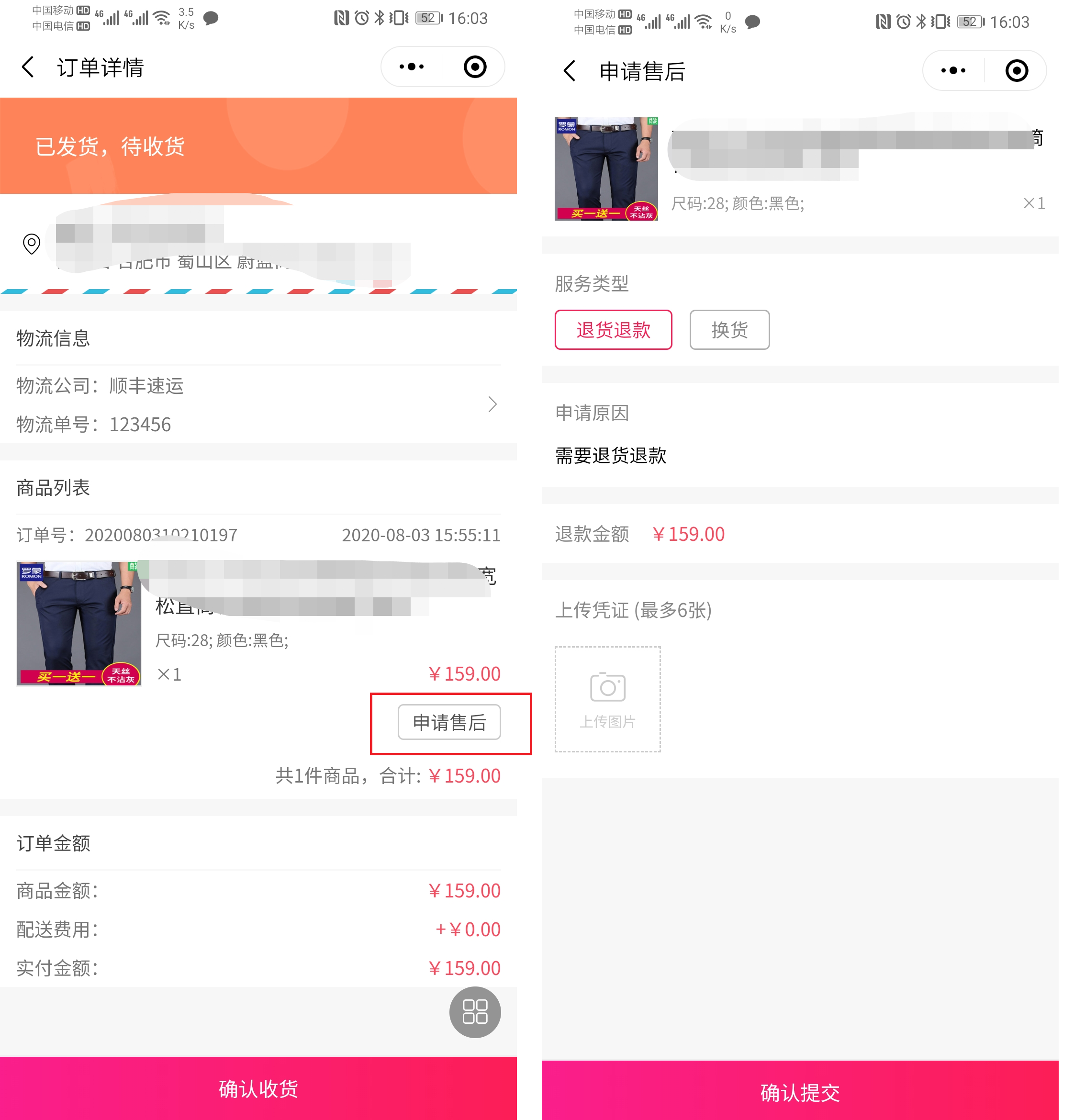Select the 退货退款 service type
The height and width of the screenshot is (1120, 1074).
613,330
